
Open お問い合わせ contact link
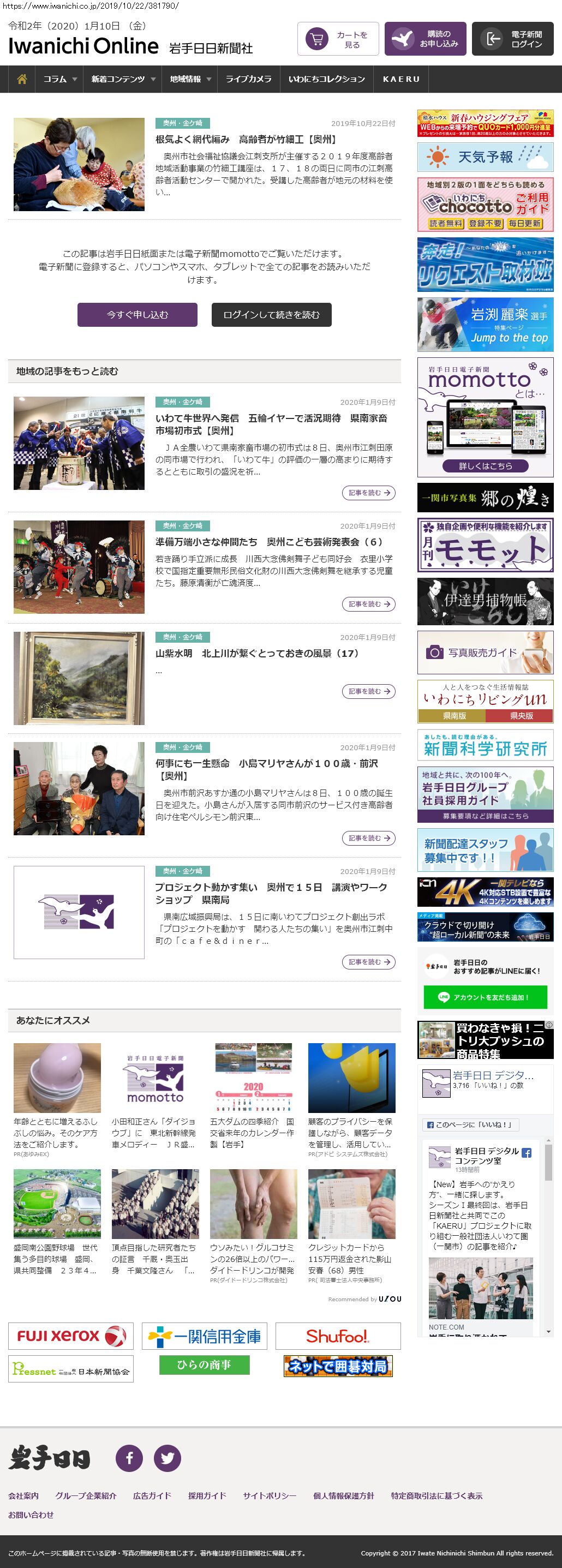[x=31, y=1515]
